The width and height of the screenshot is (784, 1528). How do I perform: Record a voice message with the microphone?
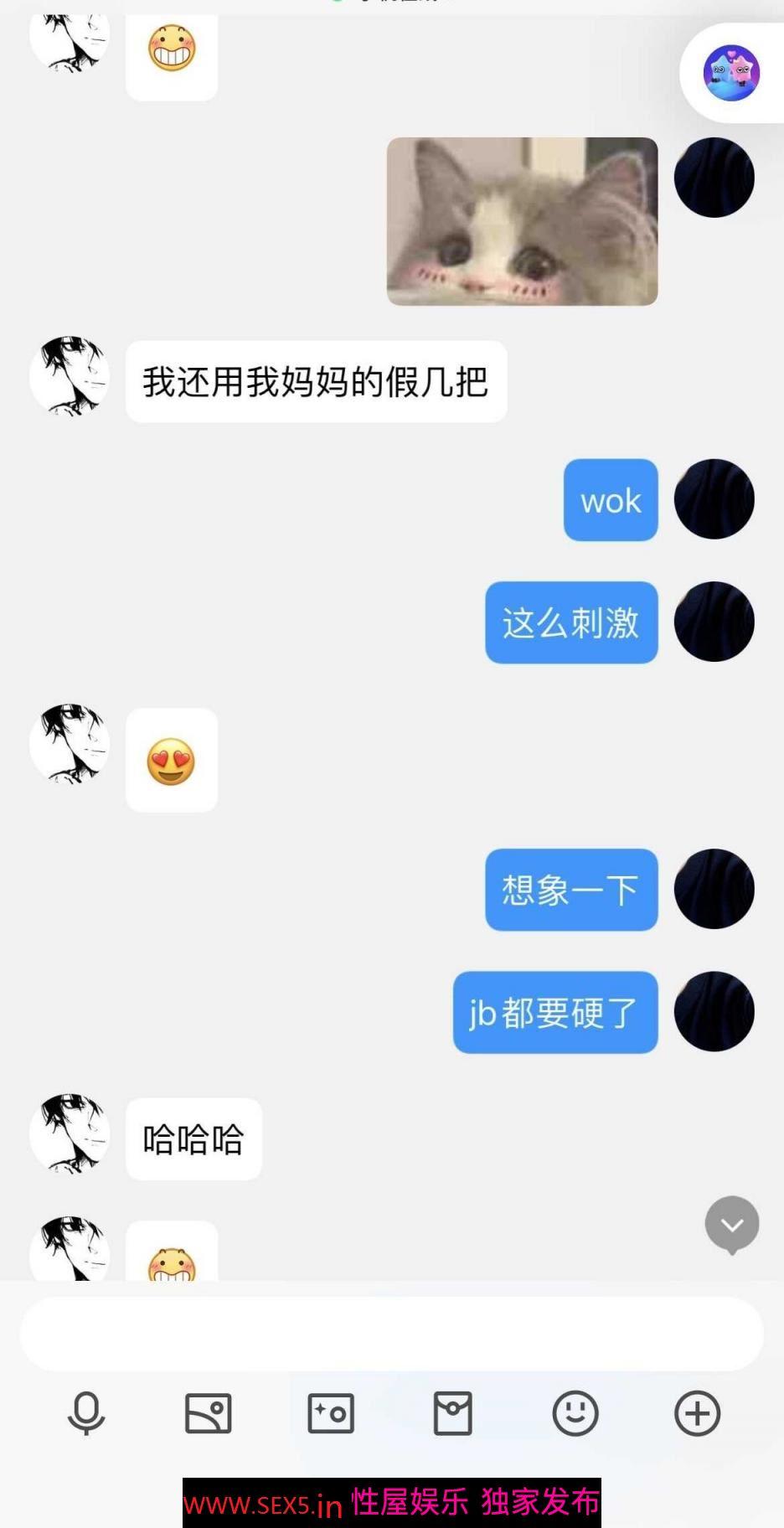[86, 1413]
